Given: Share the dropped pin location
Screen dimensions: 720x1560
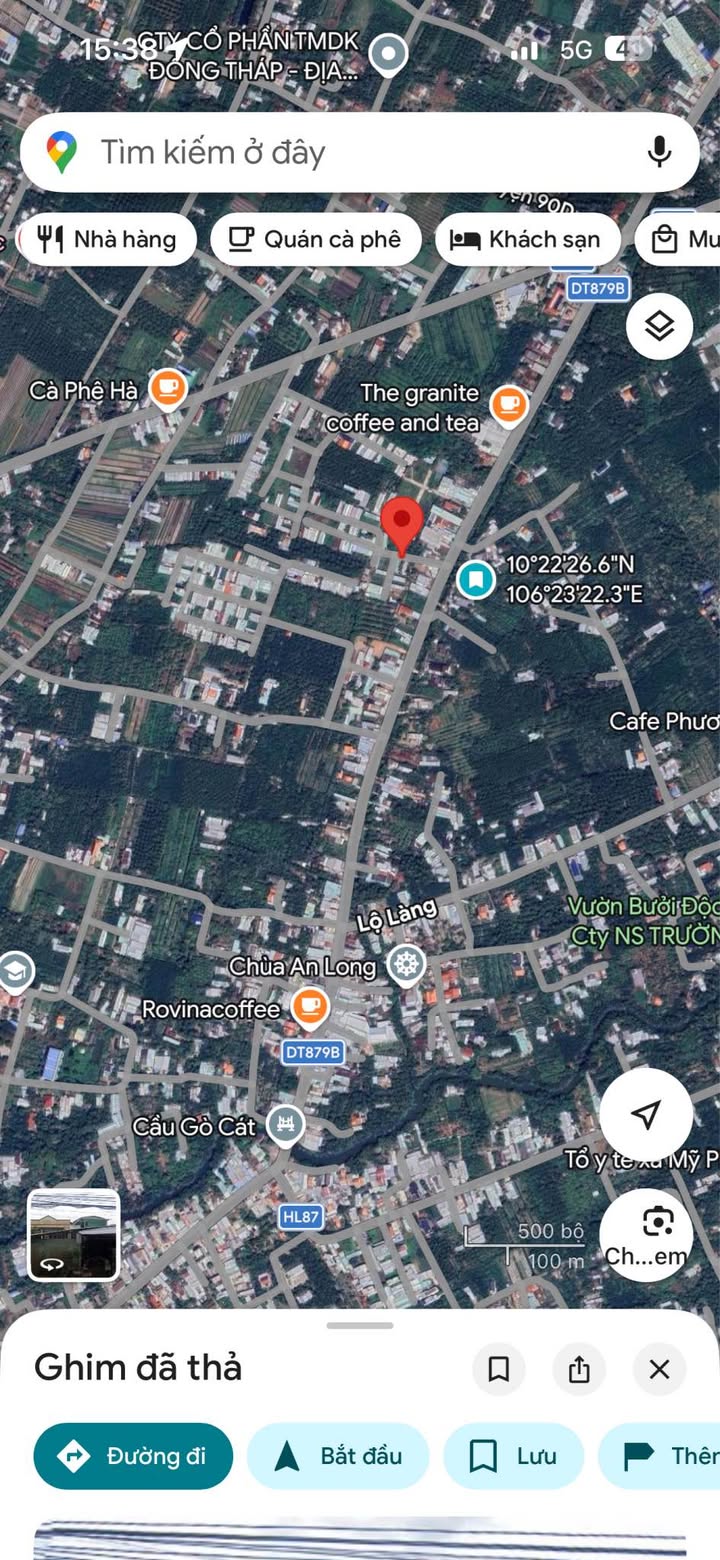Looking at the screenshot, I should point(579,1369).
